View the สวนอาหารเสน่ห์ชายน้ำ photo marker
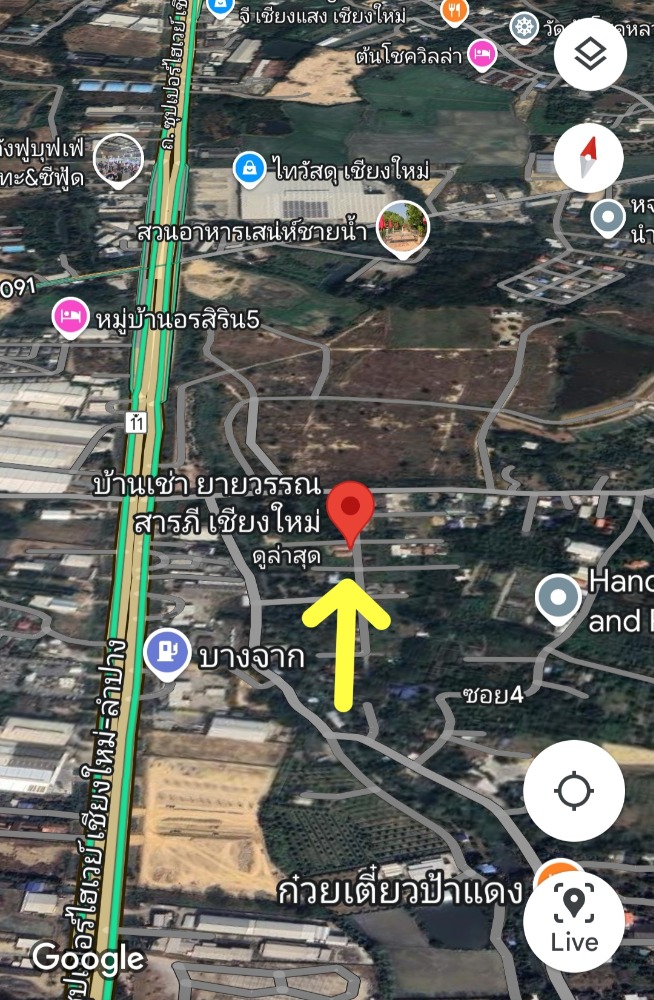Image resolution: width=654 pixels, height=1000 pixels. pos(403,228)
